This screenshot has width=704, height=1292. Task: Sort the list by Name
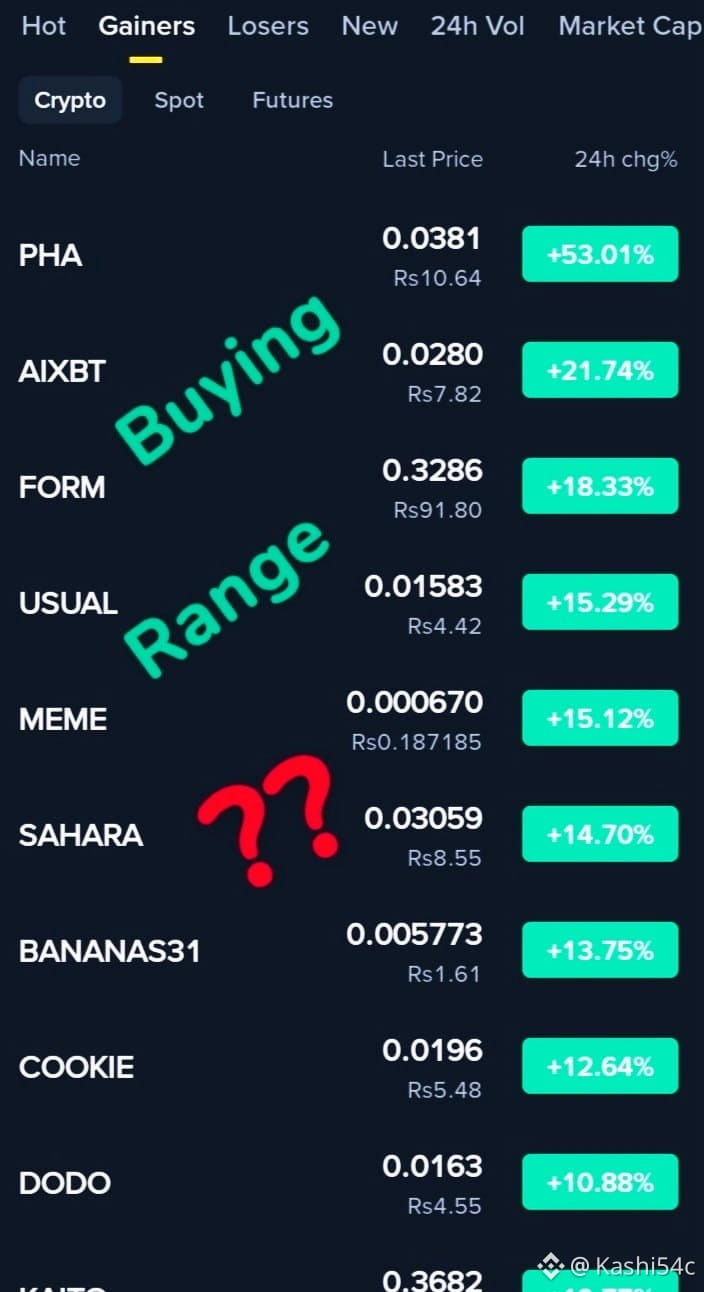coord(49,158)
